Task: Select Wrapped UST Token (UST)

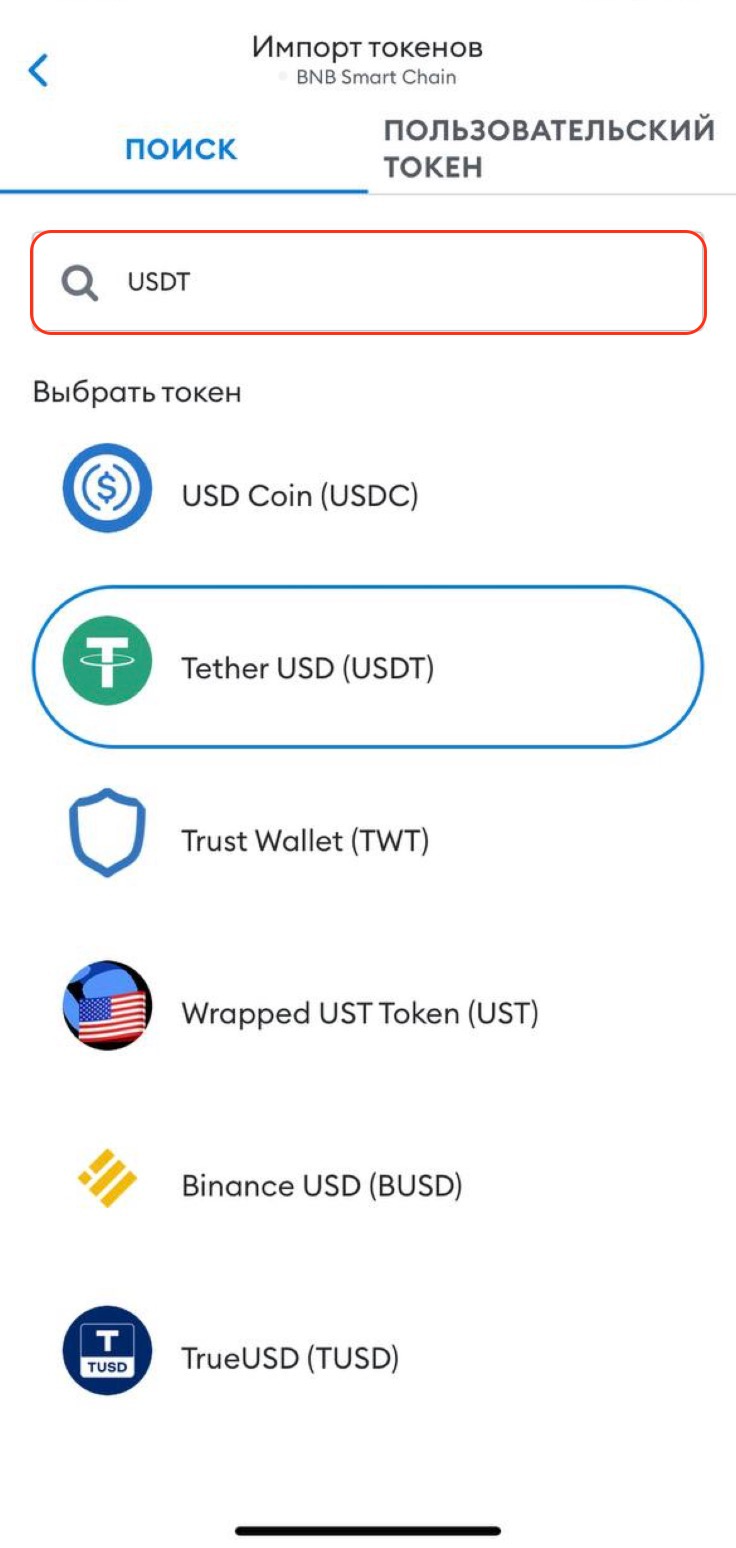Action: click(359, 1013)
